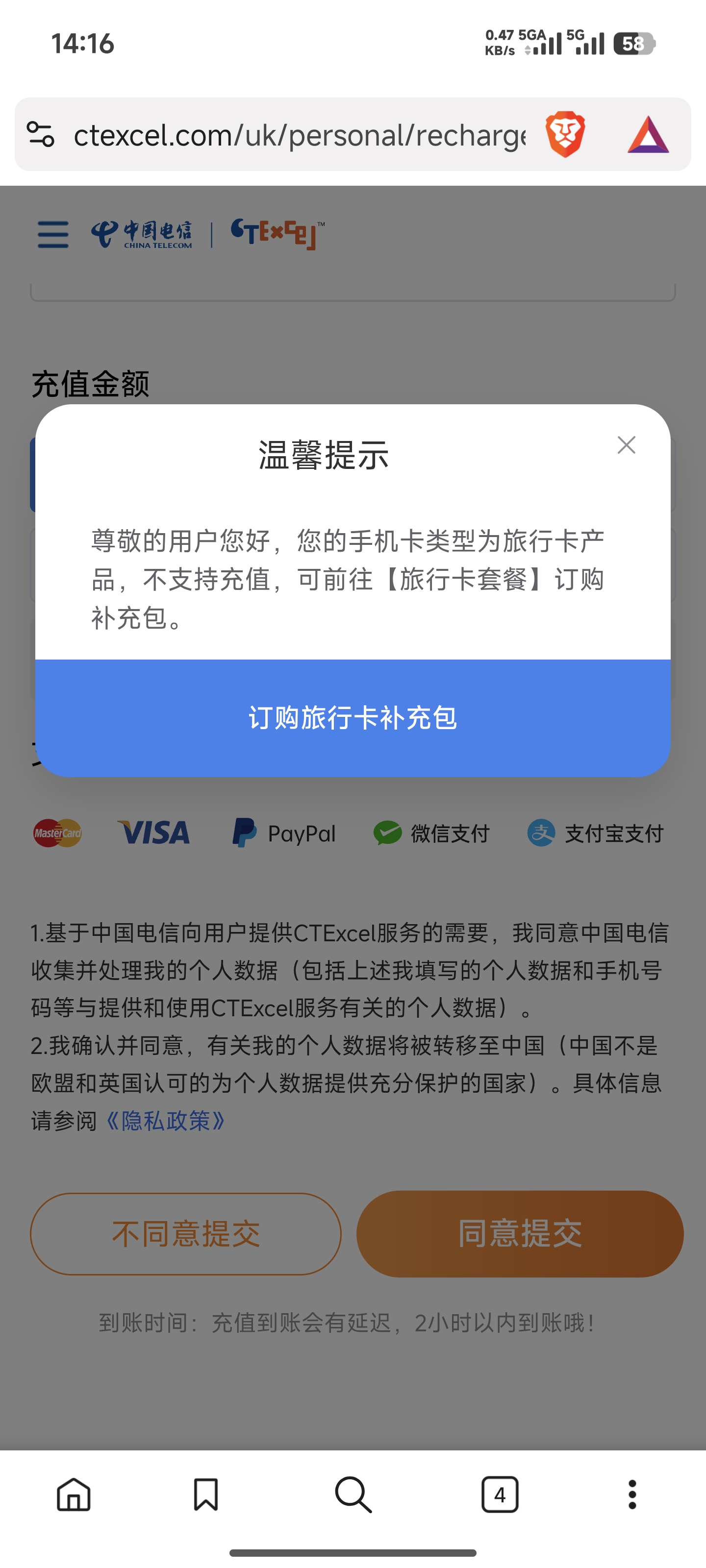Tap the browser address bar
The width and height of the screenshot is (706, 1568).
(x=299, y=135)
